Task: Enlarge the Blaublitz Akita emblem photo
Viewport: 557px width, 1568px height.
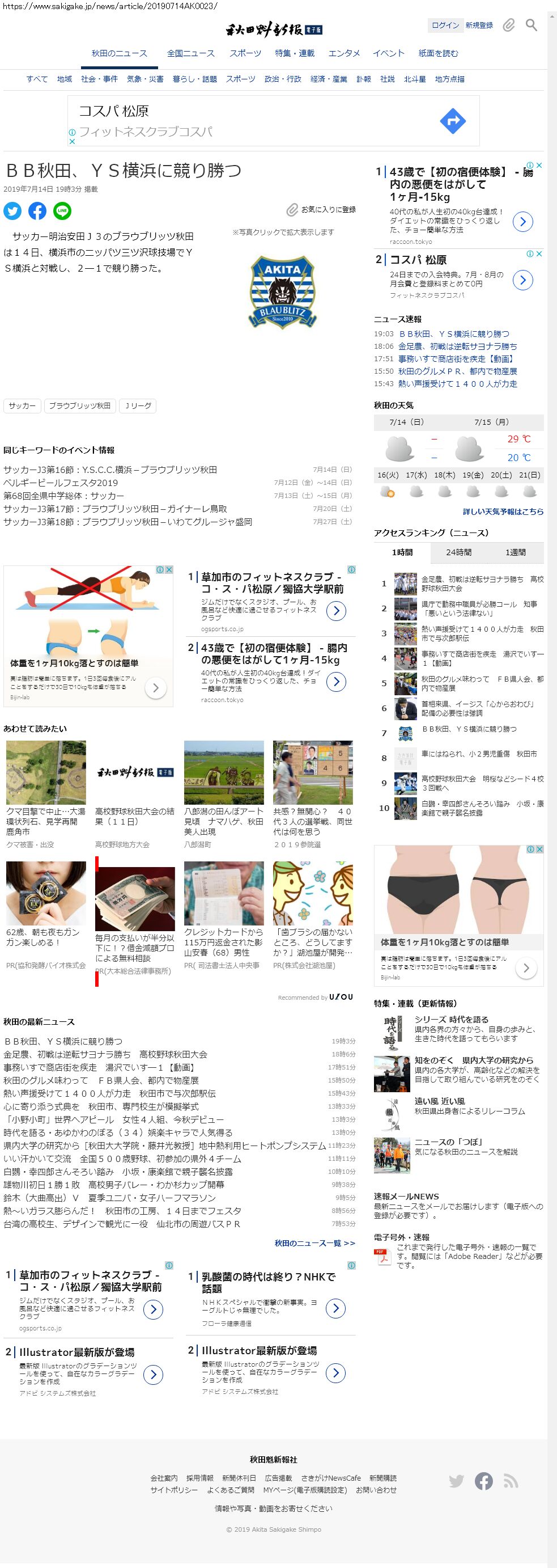Action: pyautogui.click(x=283, y=292)
